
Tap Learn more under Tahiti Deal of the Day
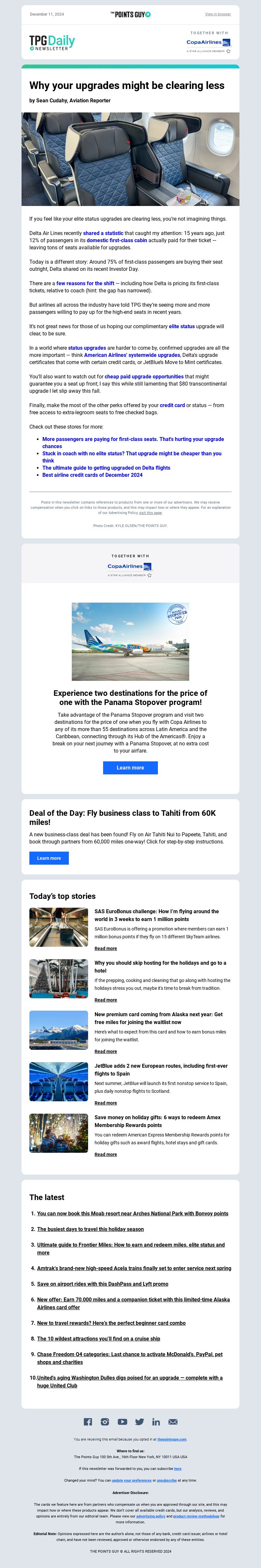click(49, 858)
